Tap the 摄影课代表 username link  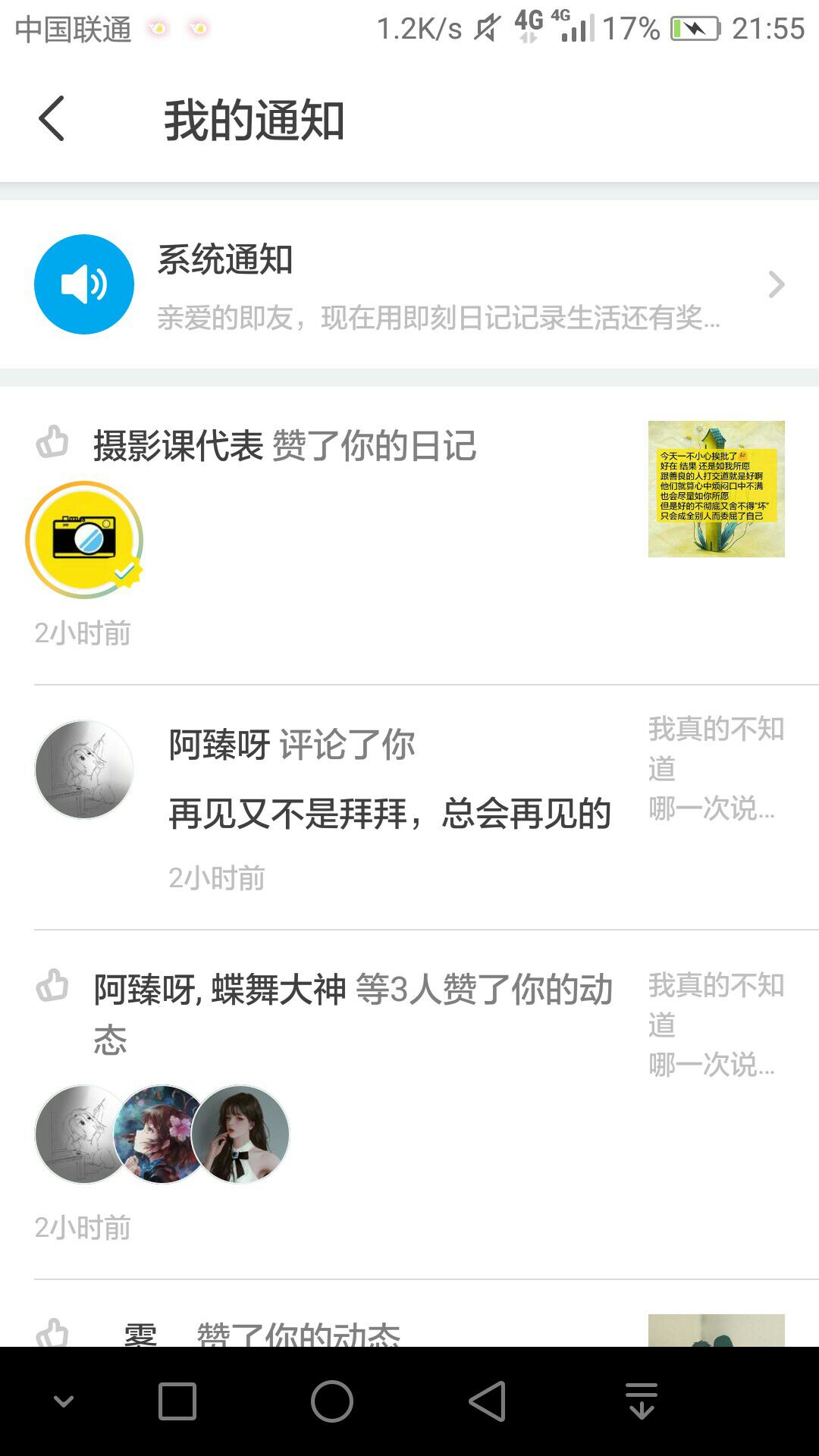point(178,446)
